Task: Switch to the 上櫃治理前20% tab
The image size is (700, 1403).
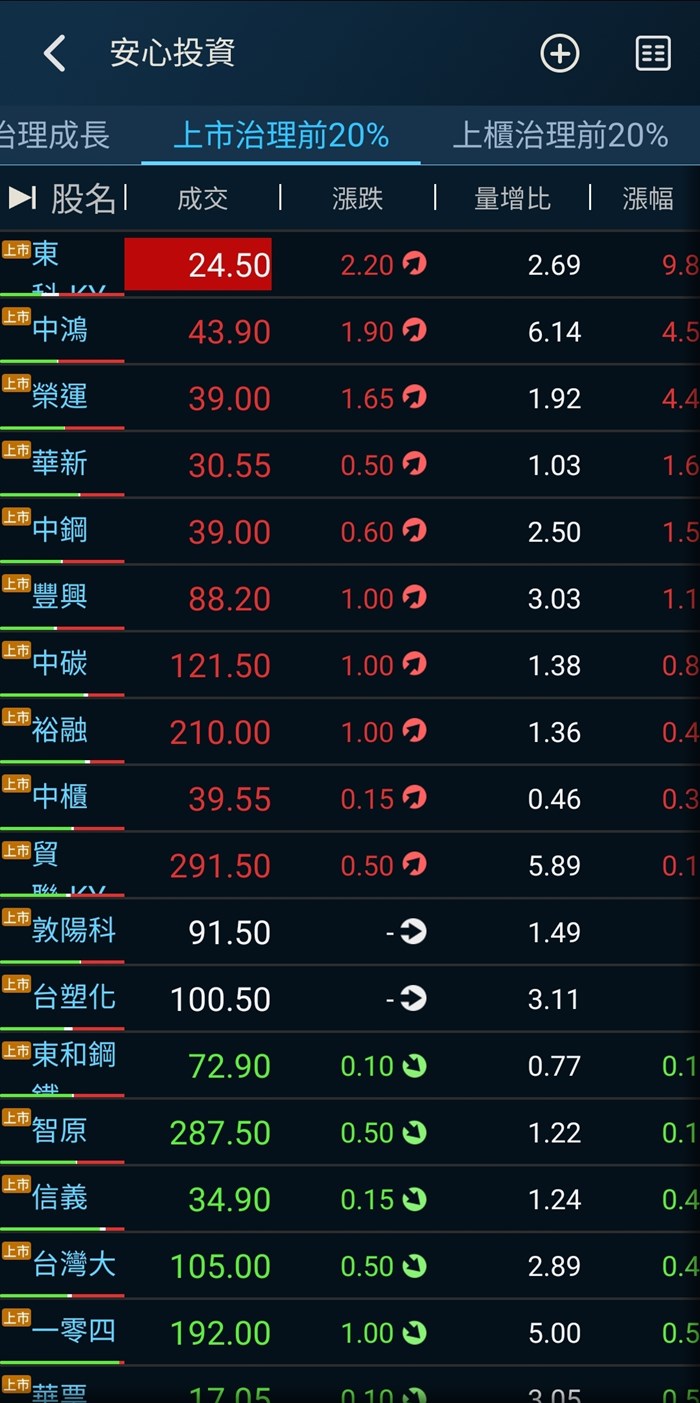Action: pos(560,135)
